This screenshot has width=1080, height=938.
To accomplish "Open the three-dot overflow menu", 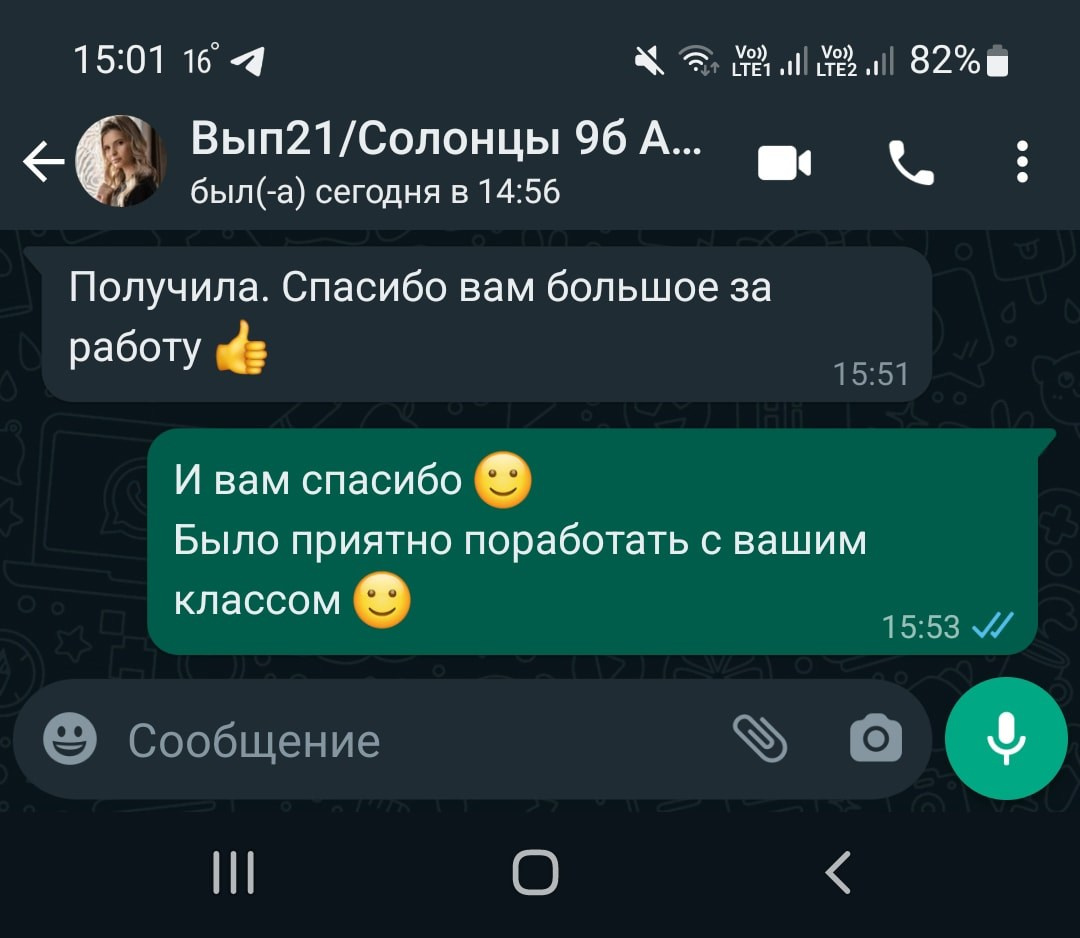I will click(x=1022, y=162).
